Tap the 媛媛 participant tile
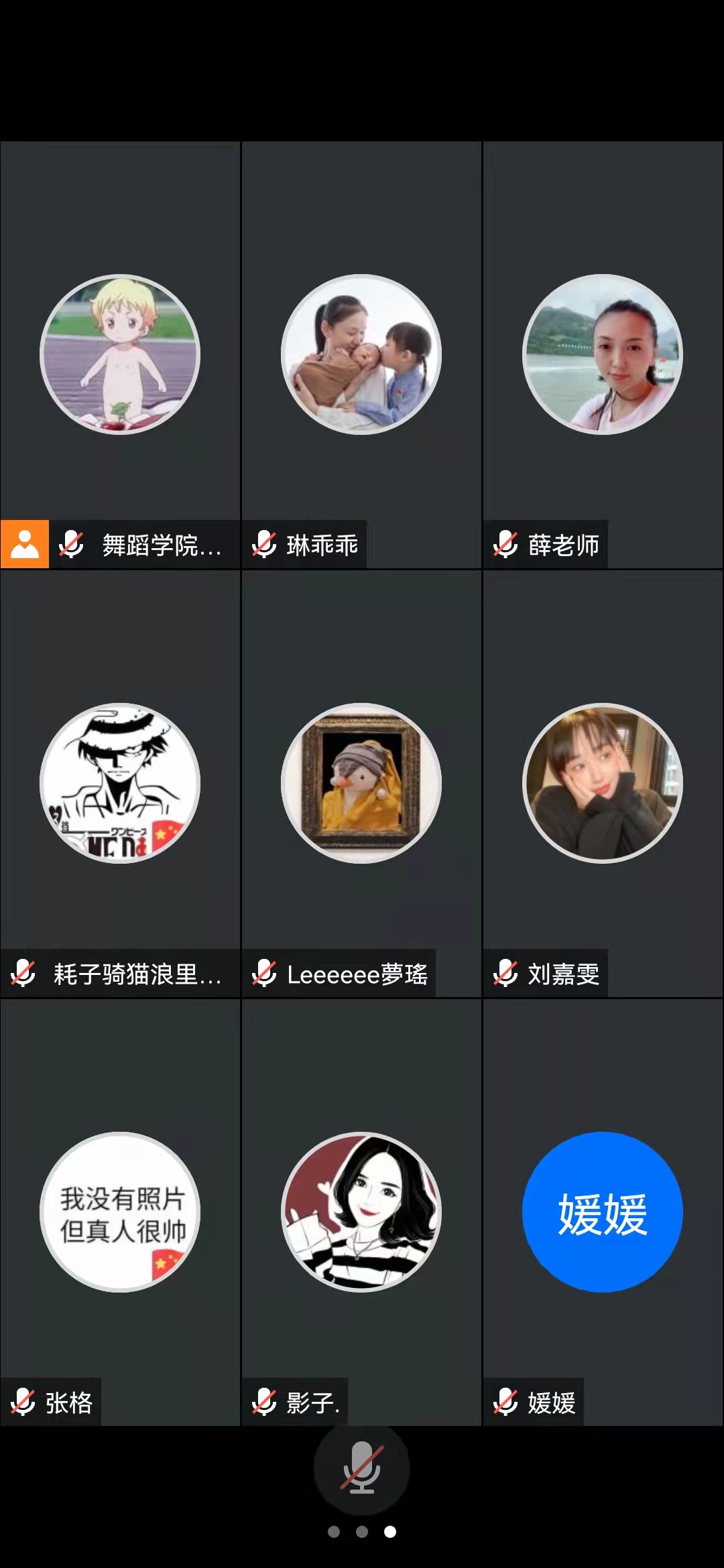The width and height of the screenshot is (724, 1568). click(603, 1212)
